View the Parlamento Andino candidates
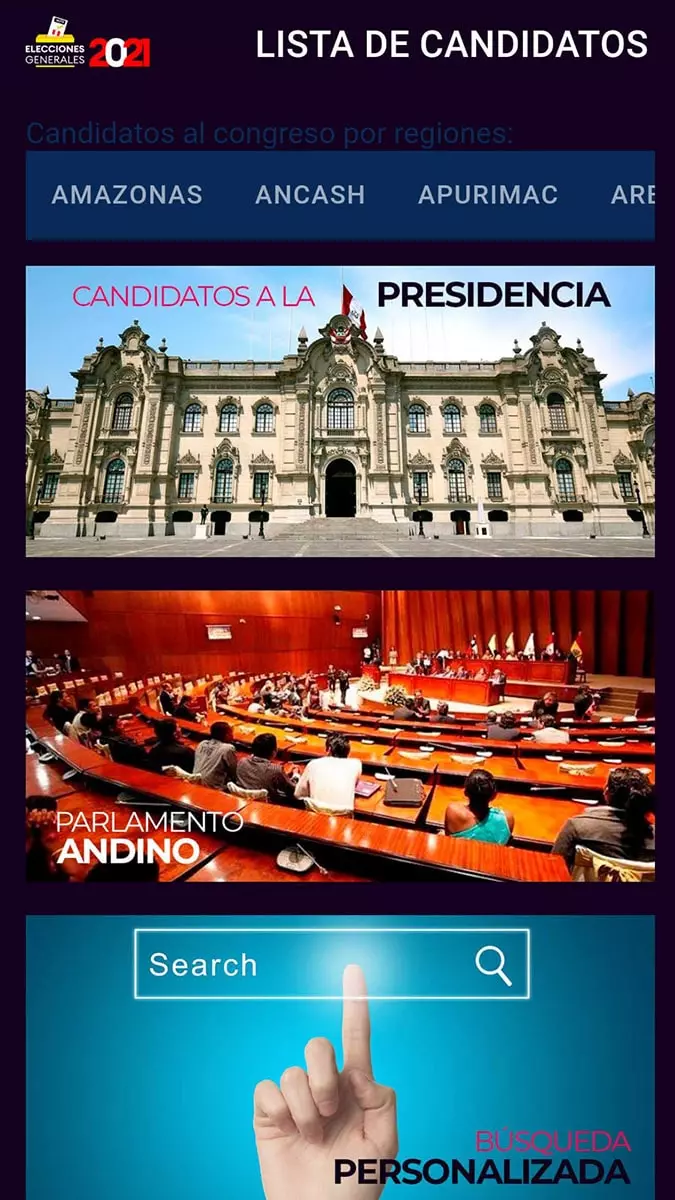 (340, 735)
